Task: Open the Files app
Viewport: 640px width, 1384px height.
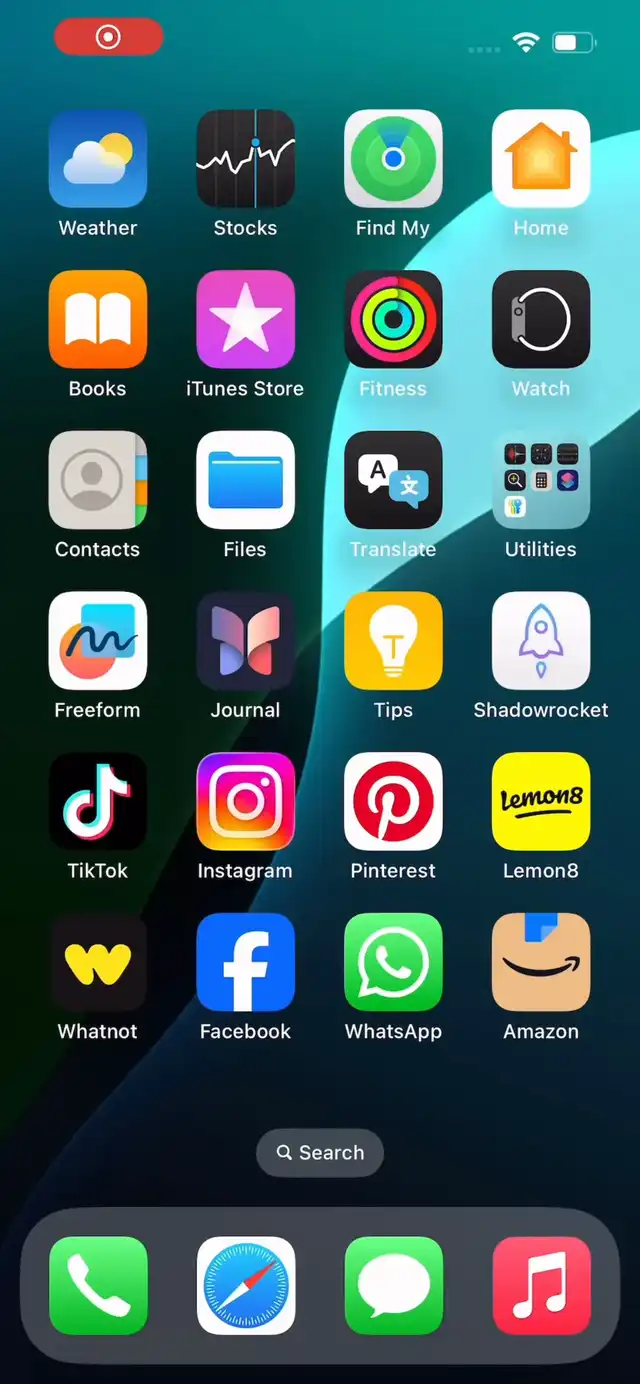Action: coord(245,480)
